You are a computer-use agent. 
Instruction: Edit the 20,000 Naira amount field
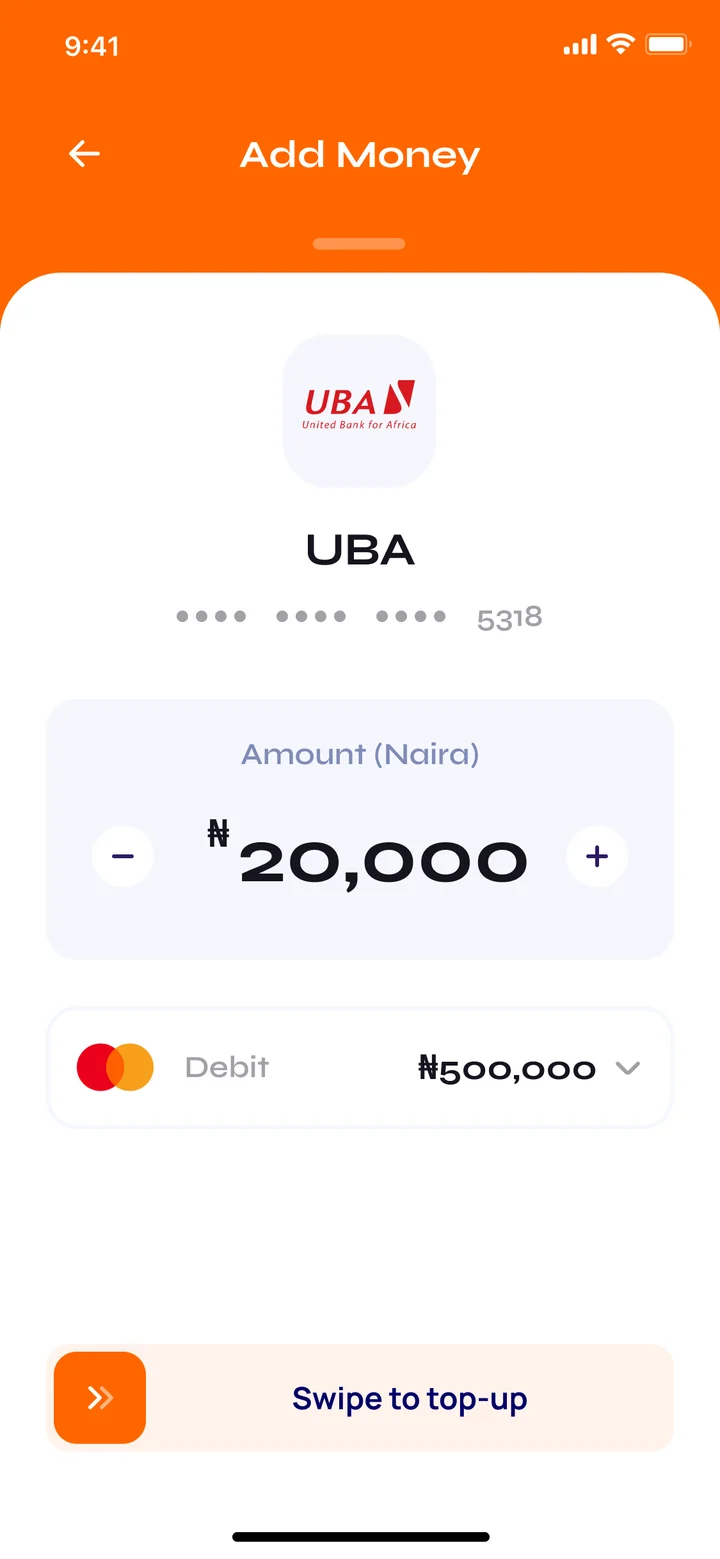click(x=369, y=860)
